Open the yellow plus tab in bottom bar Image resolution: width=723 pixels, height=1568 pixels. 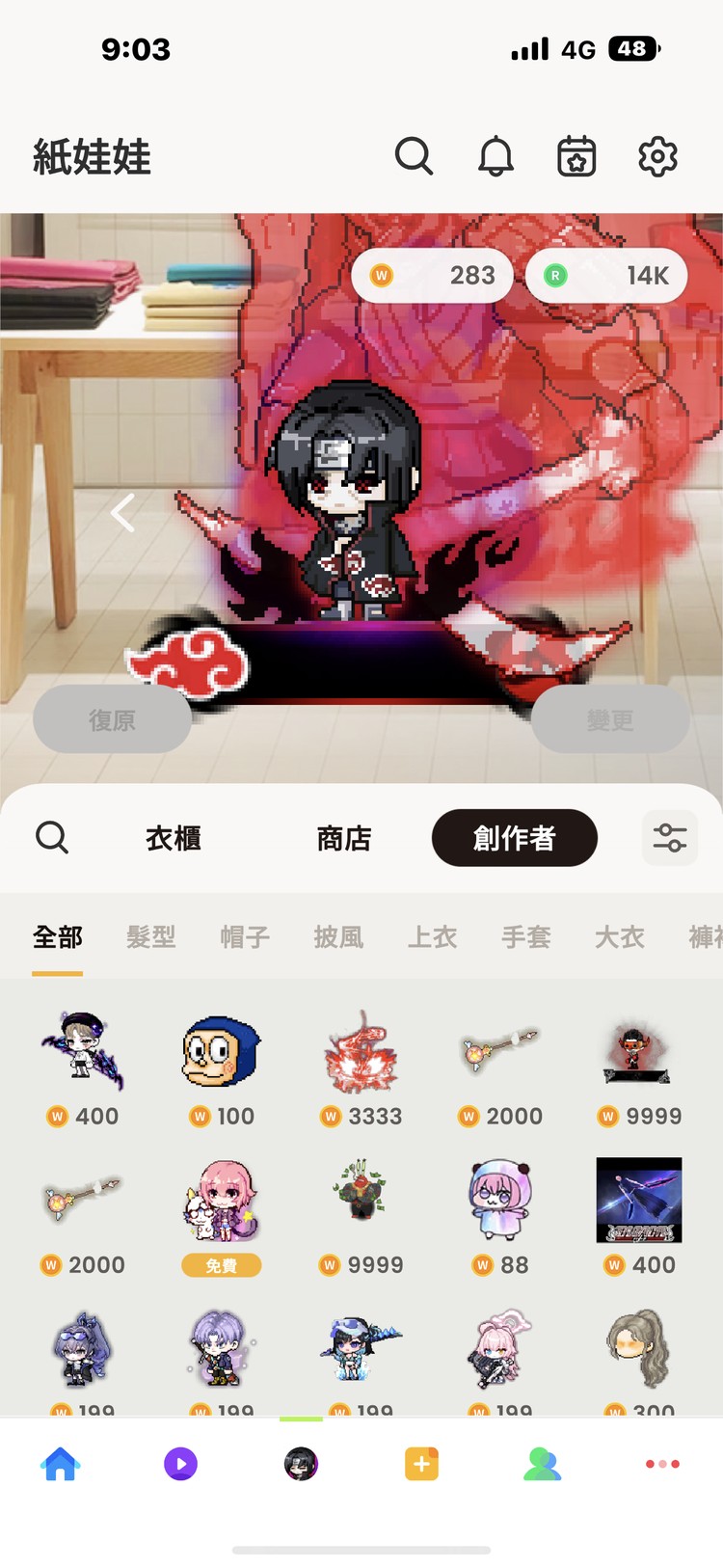point(421,1464)
